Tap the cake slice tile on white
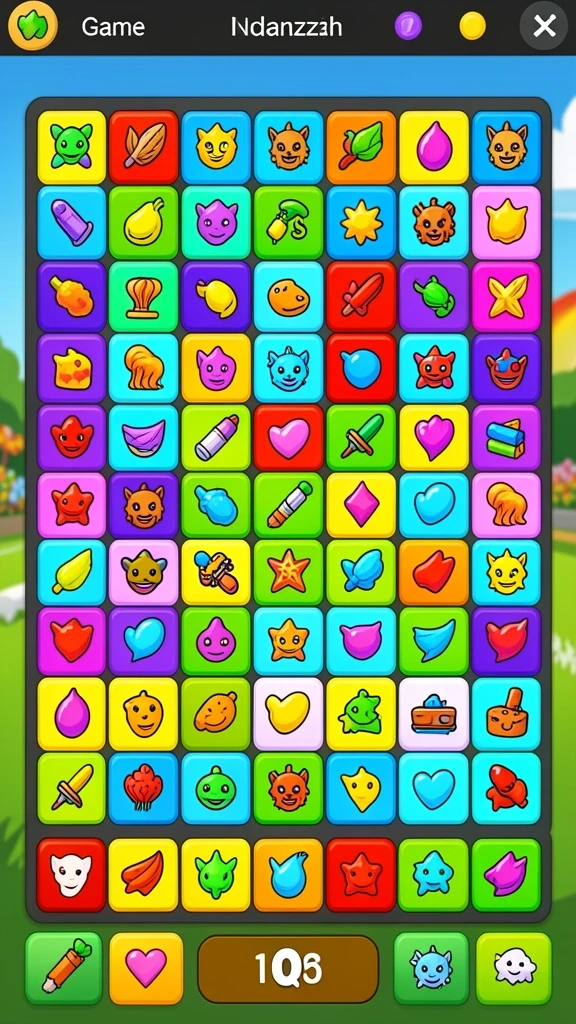The image size is (576, 1024). pyautogui.click(x=434, y=714)
